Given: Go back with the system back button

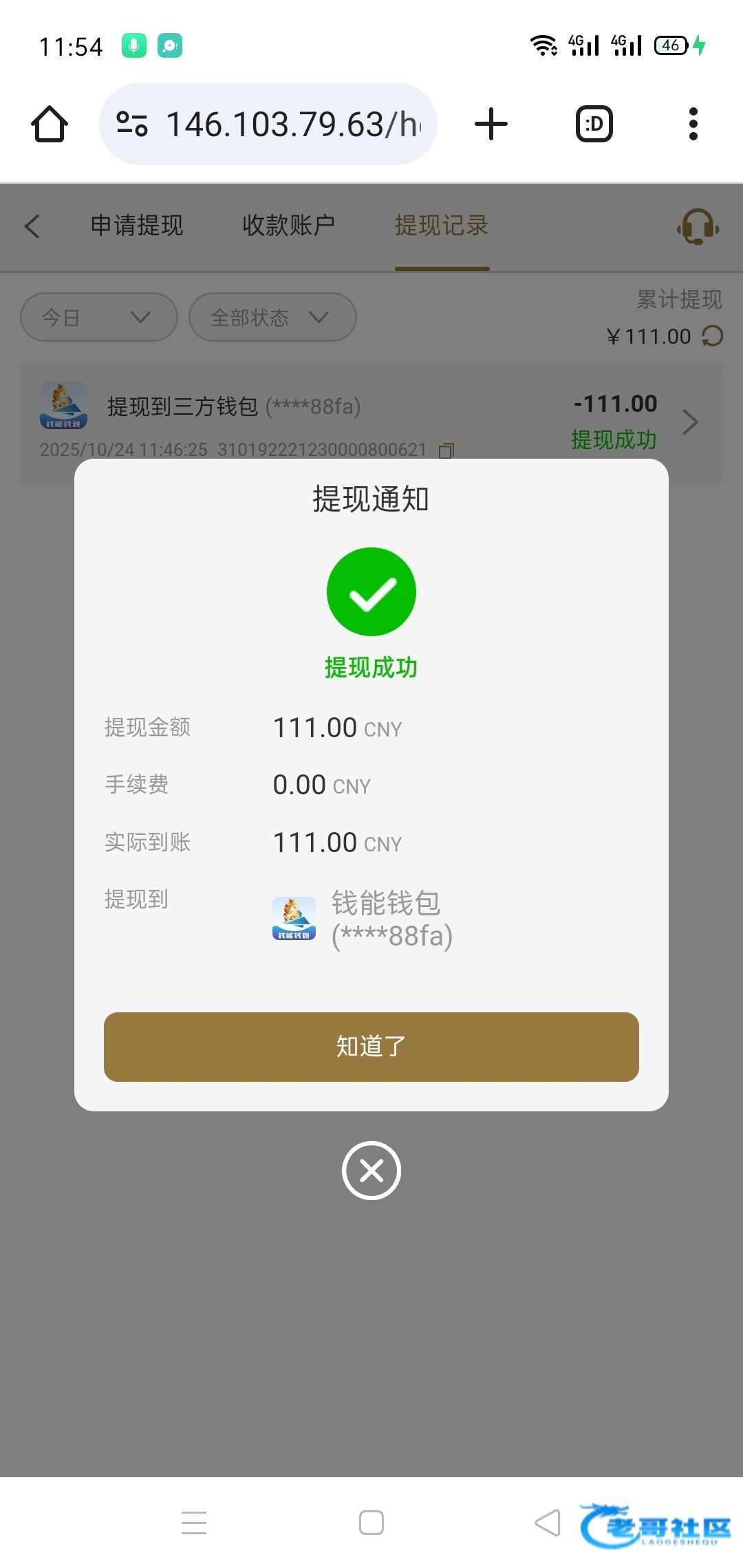Looking at the screenshot, I should [548, 1523].
